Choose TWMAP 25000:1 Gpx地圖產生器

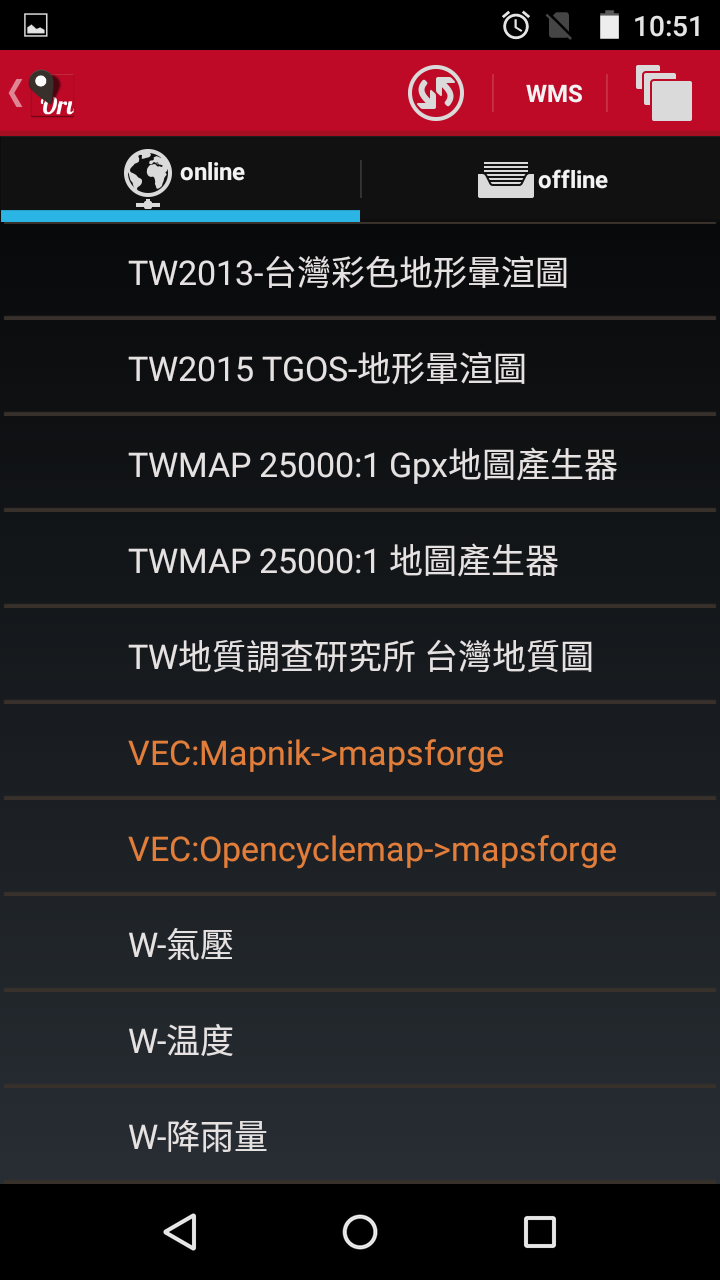tap(372, 465)
